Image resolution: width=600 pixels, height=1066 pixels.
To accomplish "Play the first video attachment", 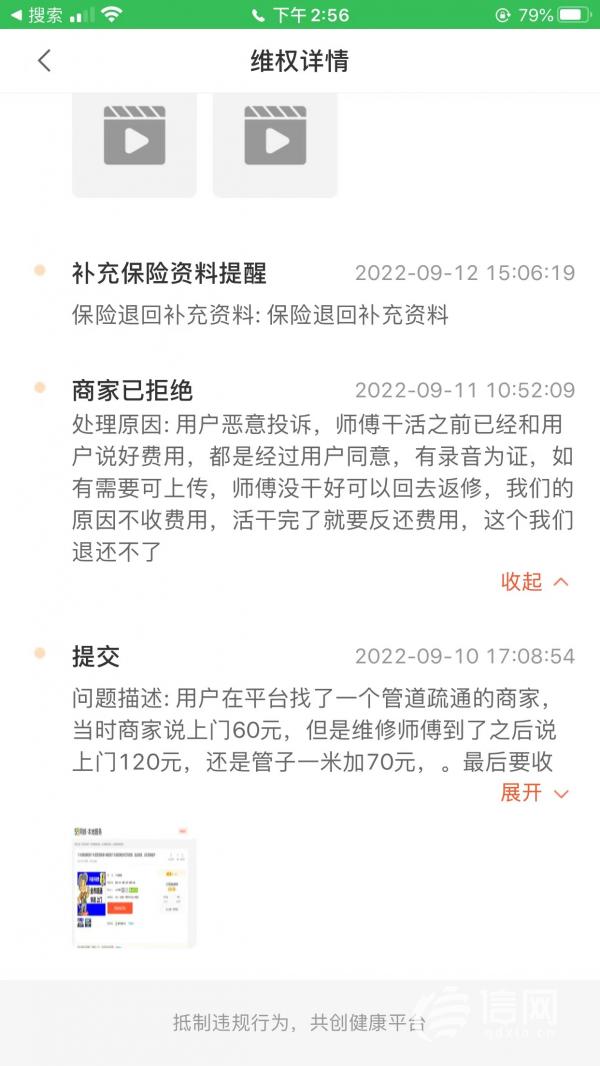I will [135, 144].
